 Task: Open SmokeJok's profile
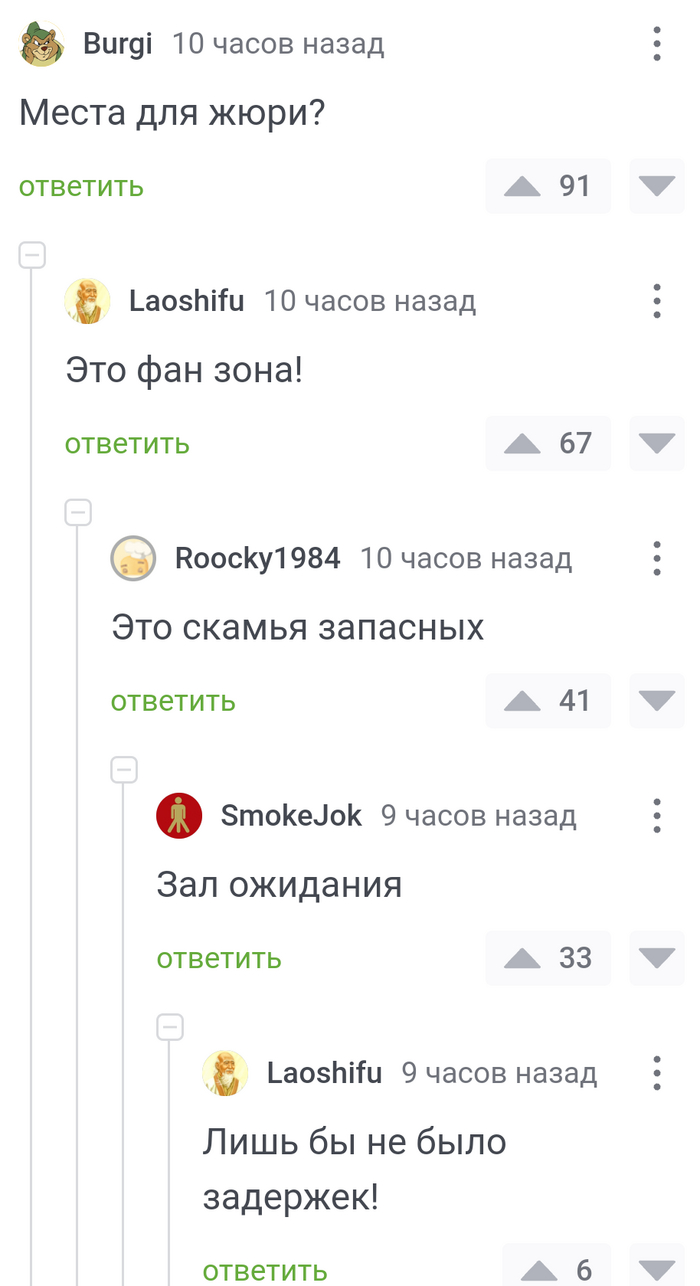[291, 816]
